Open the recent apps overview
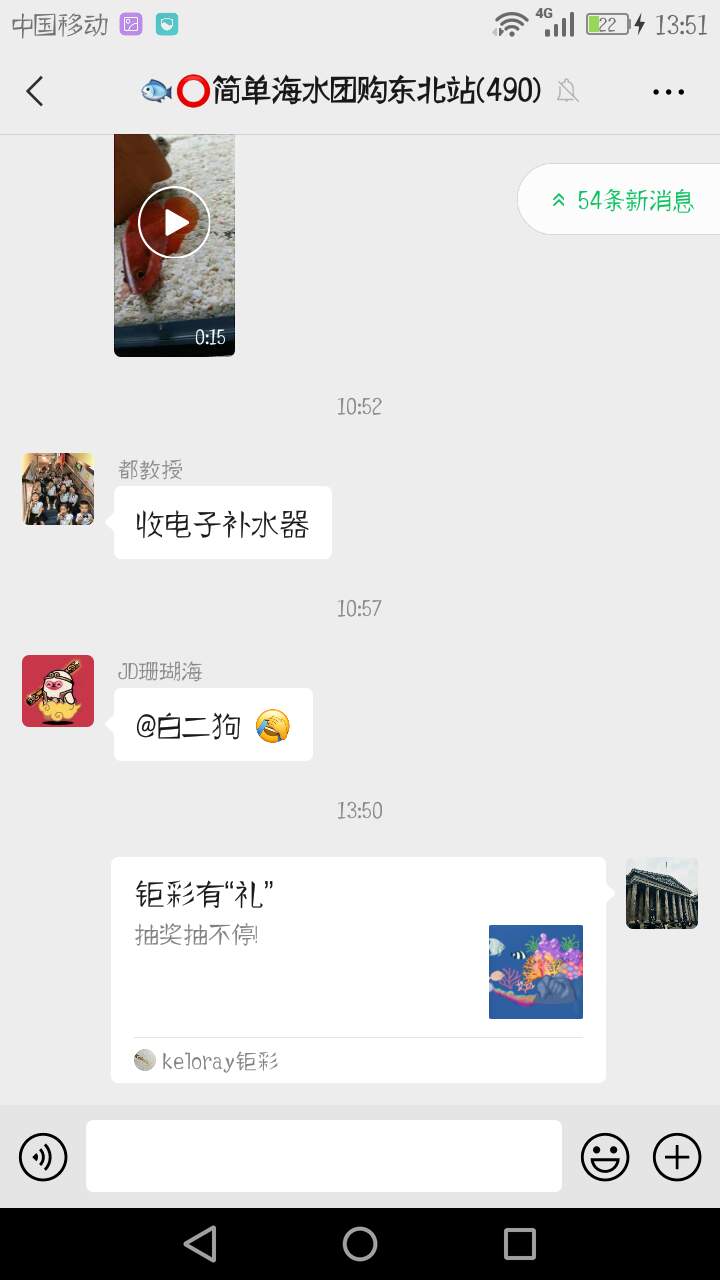This screenshot has height=1280, width=720. 519,1244
